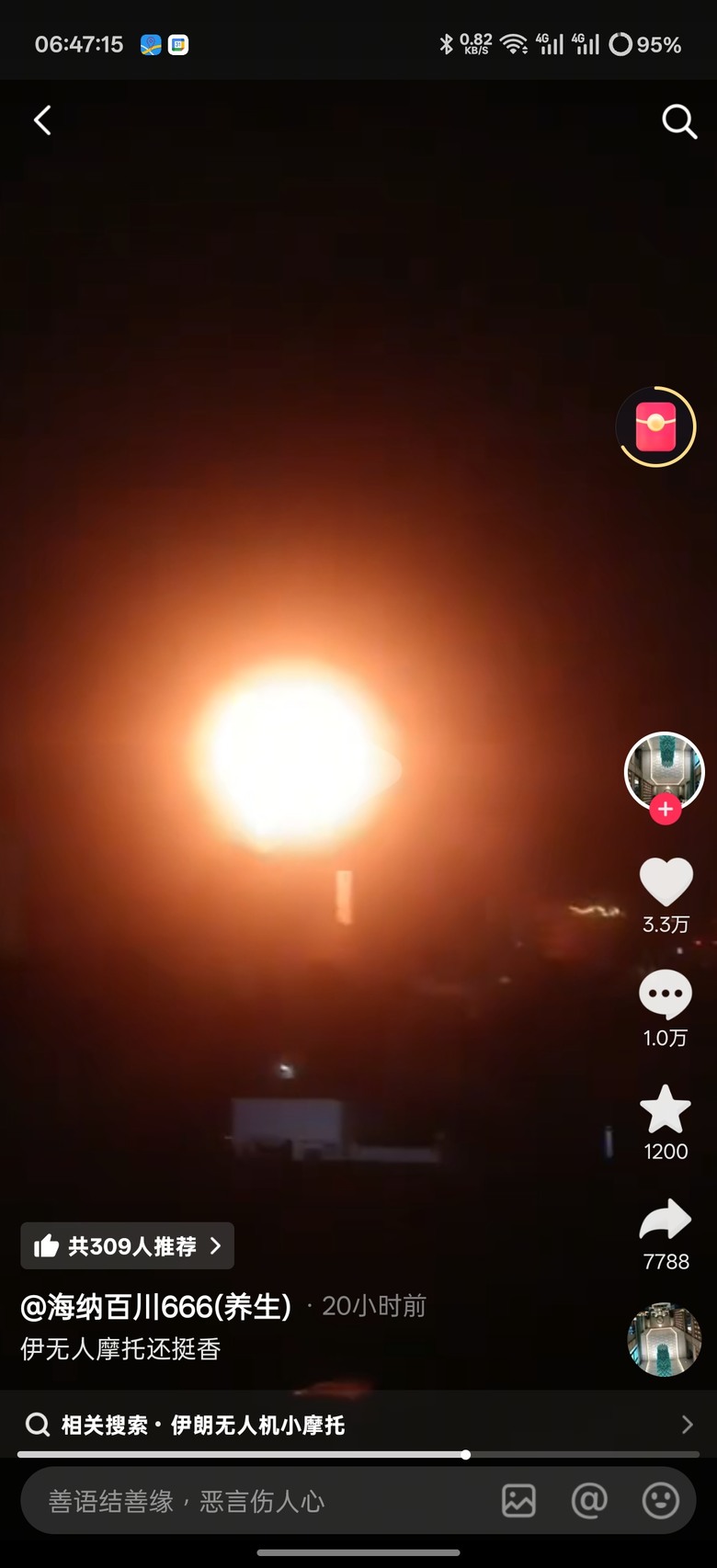Open the emoji picker in comment bar
Image resolution: width=717 pixels, height=1568 pixels.
click(660, 1501)
